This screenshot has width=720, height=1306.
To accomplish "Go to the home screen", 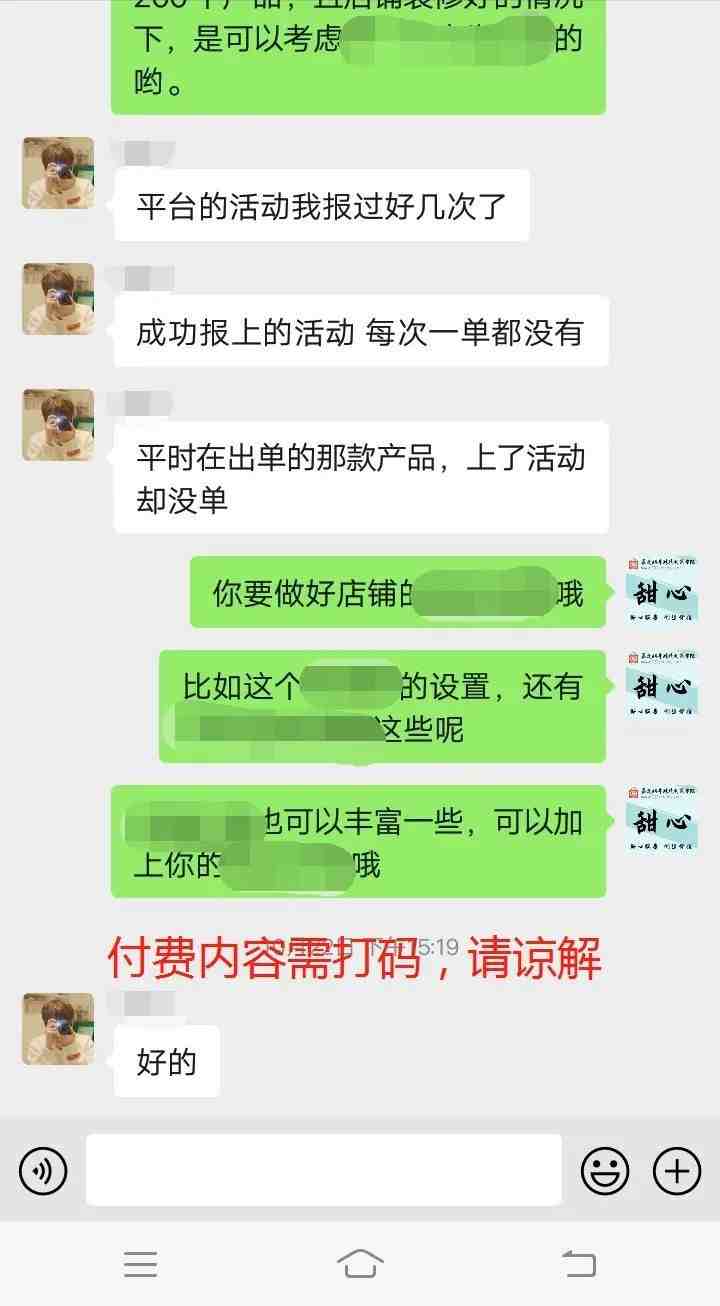I will [x=360, y=1264].
